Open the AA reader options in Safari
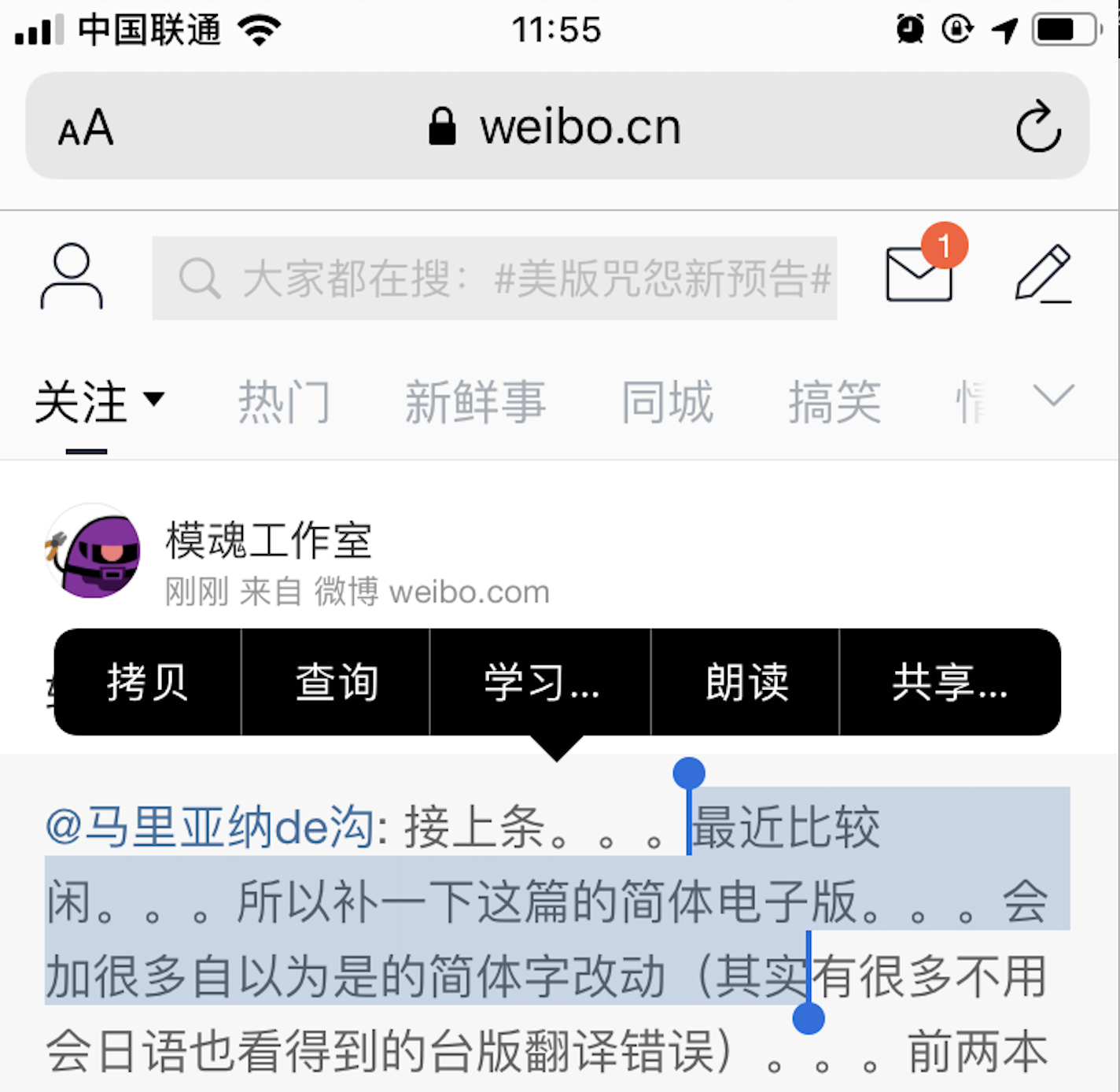Image resolution: width=1120 pixels, height=1092 pixels. 86,128
